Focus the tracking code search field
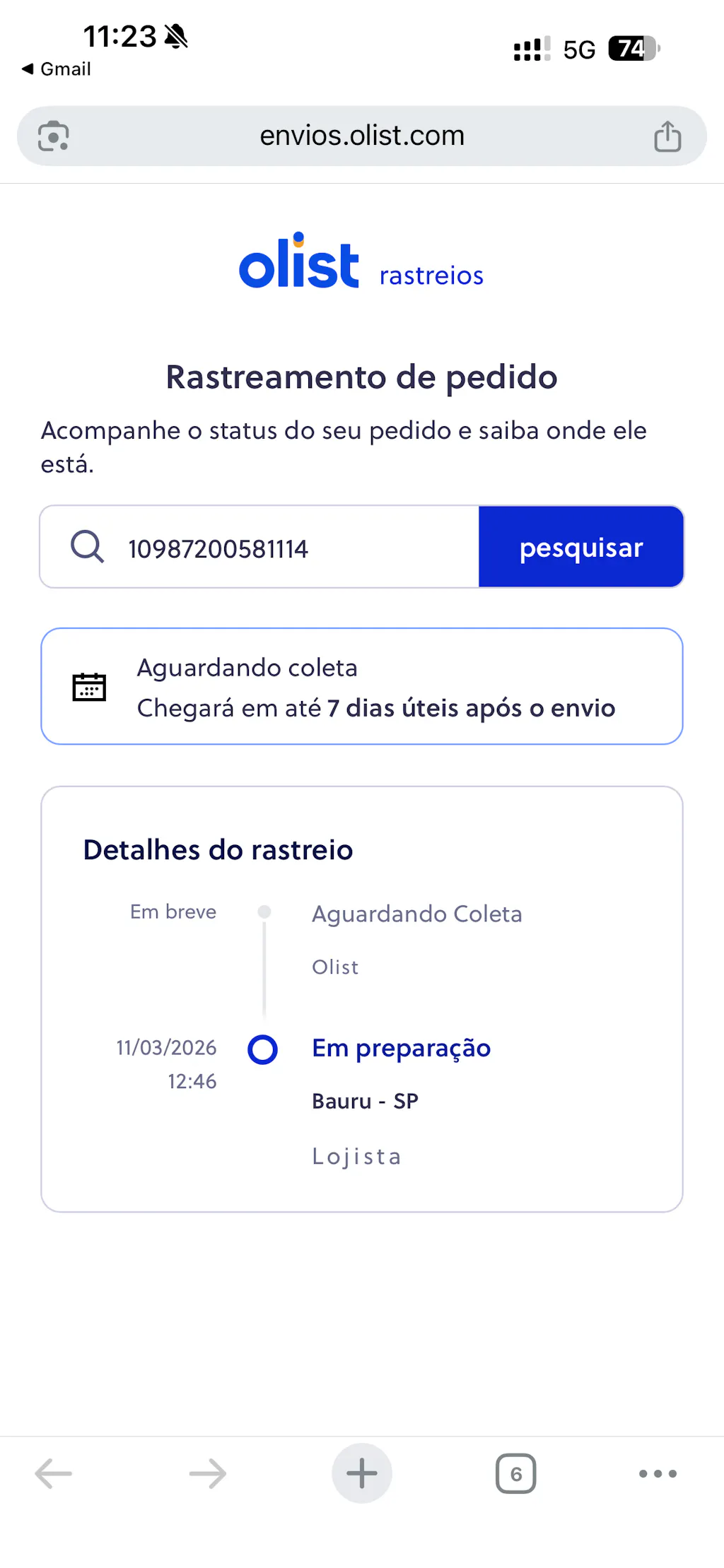 283,548
